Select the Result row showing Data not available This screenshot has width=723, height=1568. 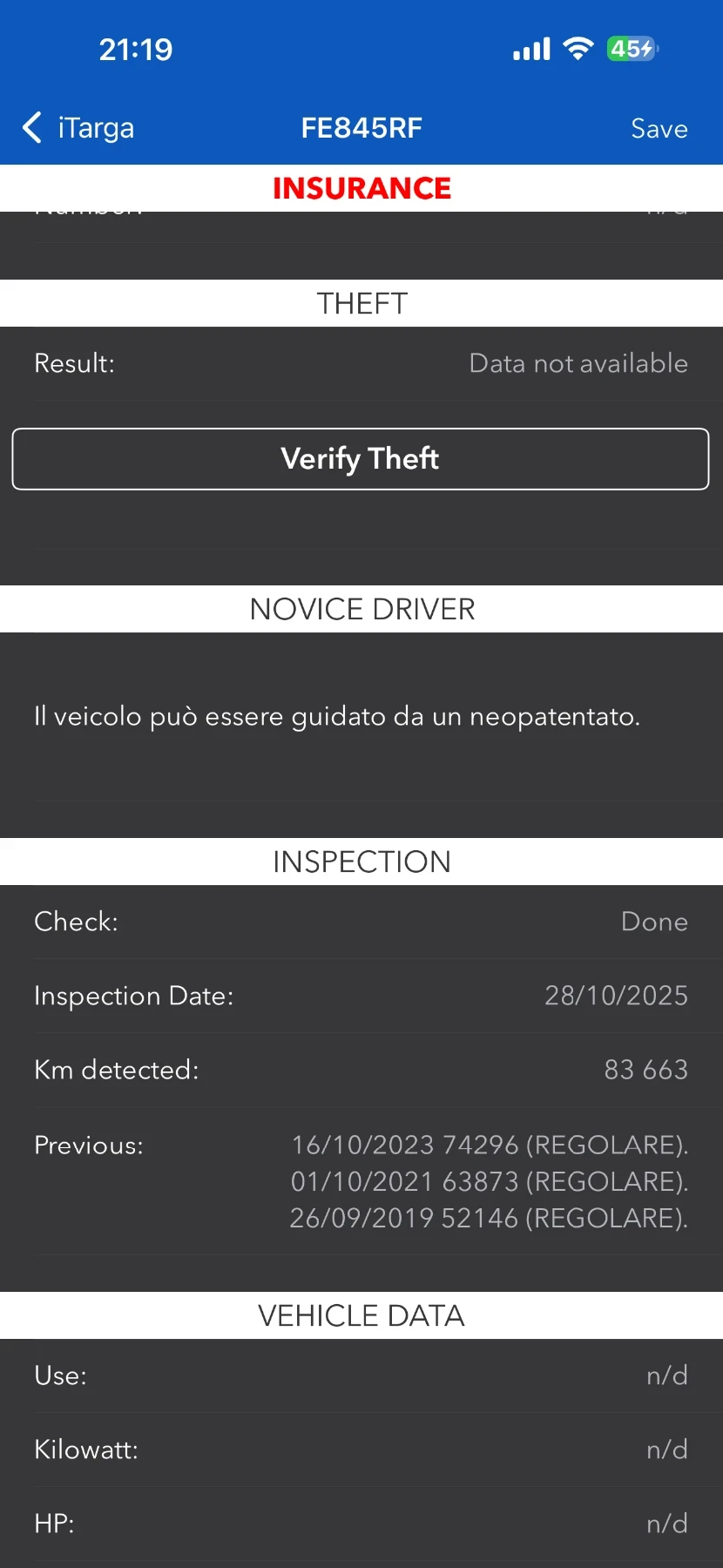point(361,363)
